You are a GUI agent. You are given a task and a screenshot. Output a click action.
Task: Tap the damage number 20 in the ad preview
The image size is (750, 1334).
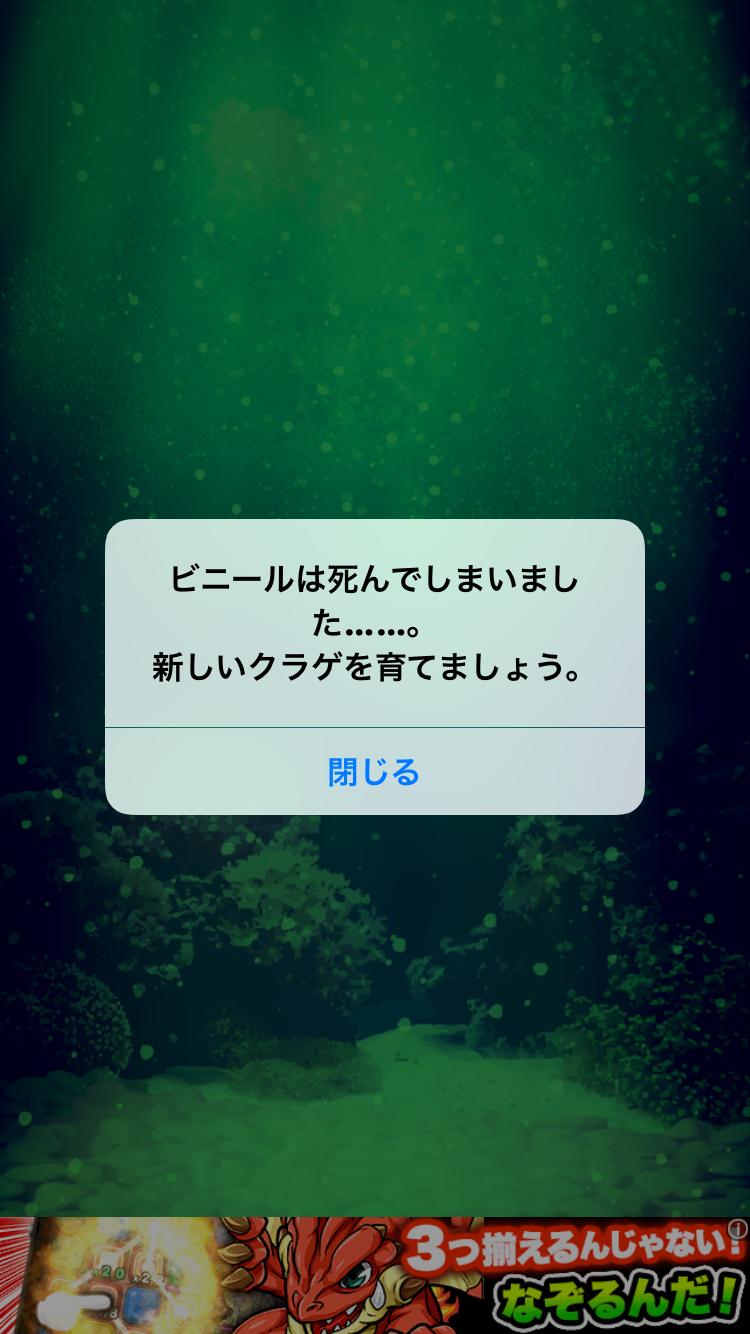point(110,1272)
